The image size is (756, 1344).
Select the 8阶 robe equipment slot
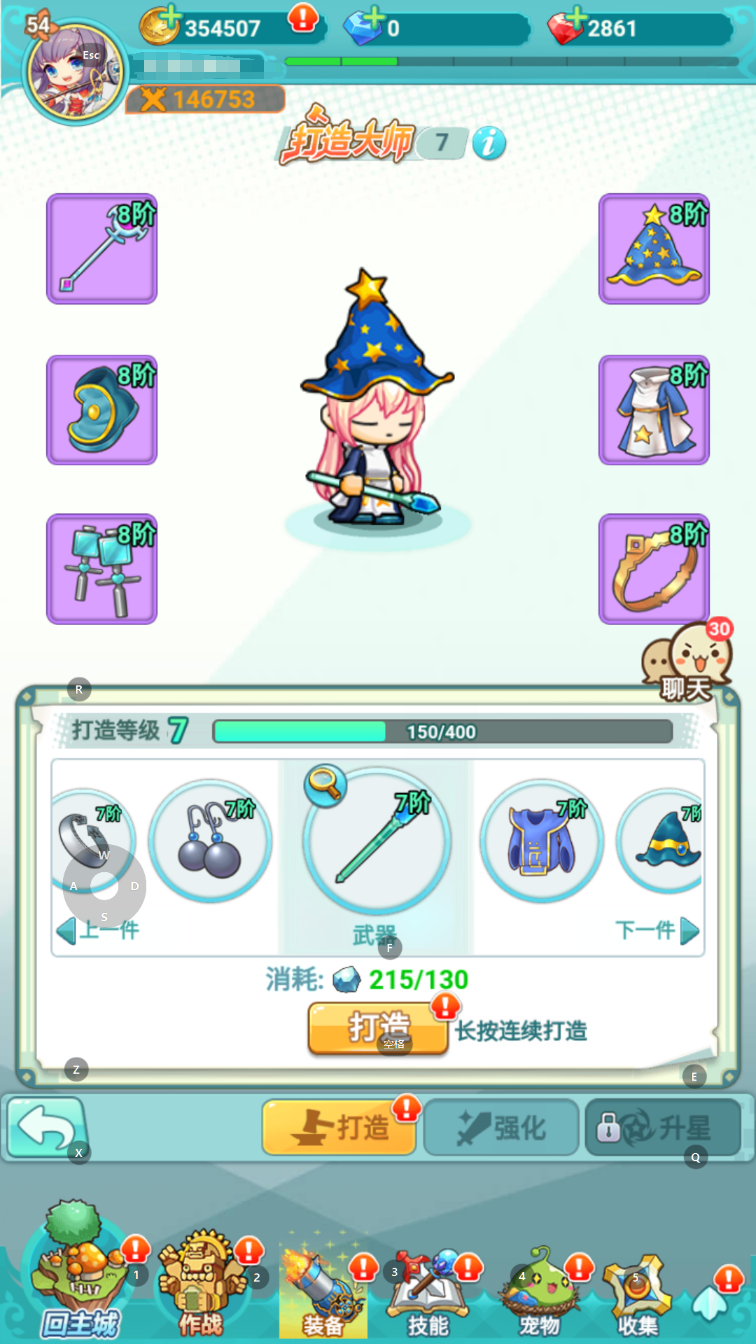coord(654,410)
